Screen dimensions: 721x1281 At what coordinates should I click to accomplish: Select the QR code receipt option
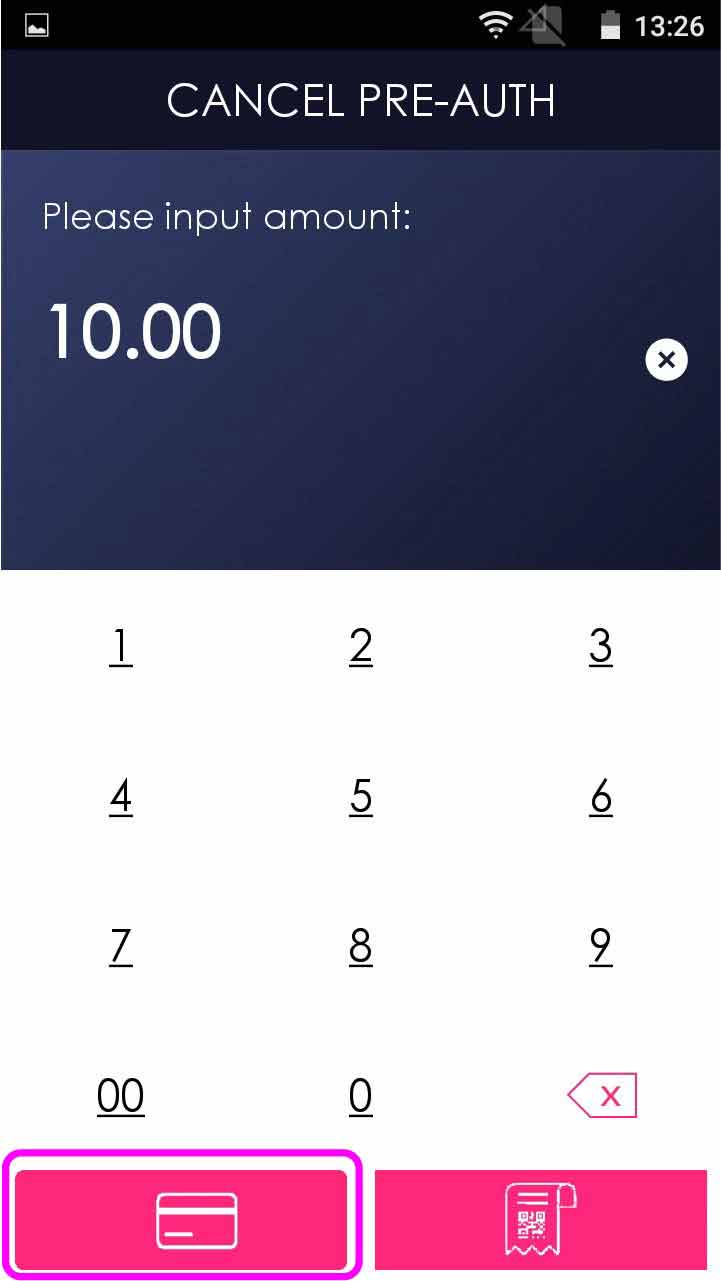pyautogui.click(x=540, y=1219)
